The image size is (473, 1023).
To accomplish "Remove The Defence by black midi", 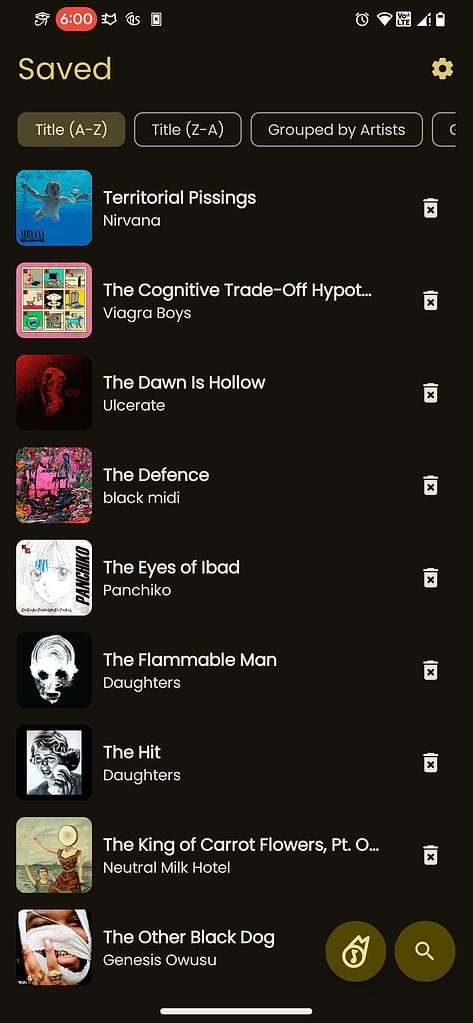I will click(430, 485).
